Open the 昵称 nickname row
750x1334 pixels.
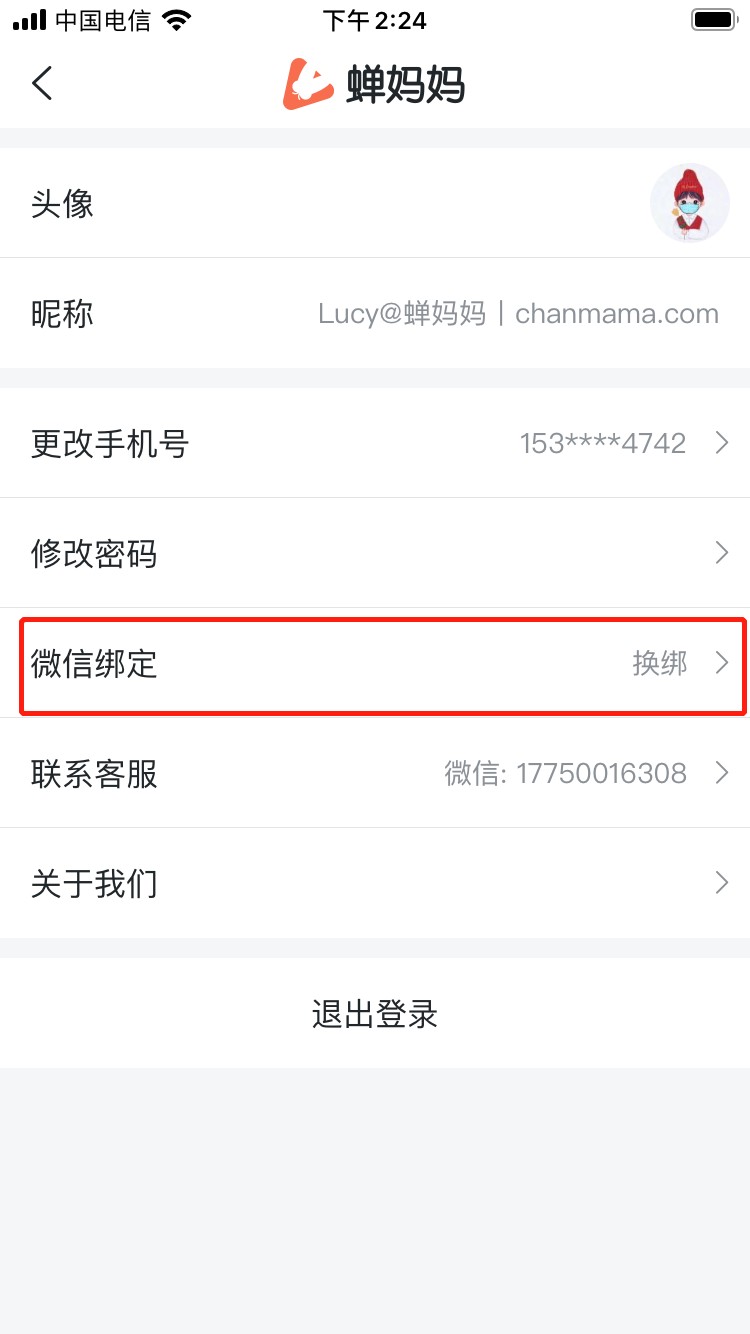pos(375,313)
